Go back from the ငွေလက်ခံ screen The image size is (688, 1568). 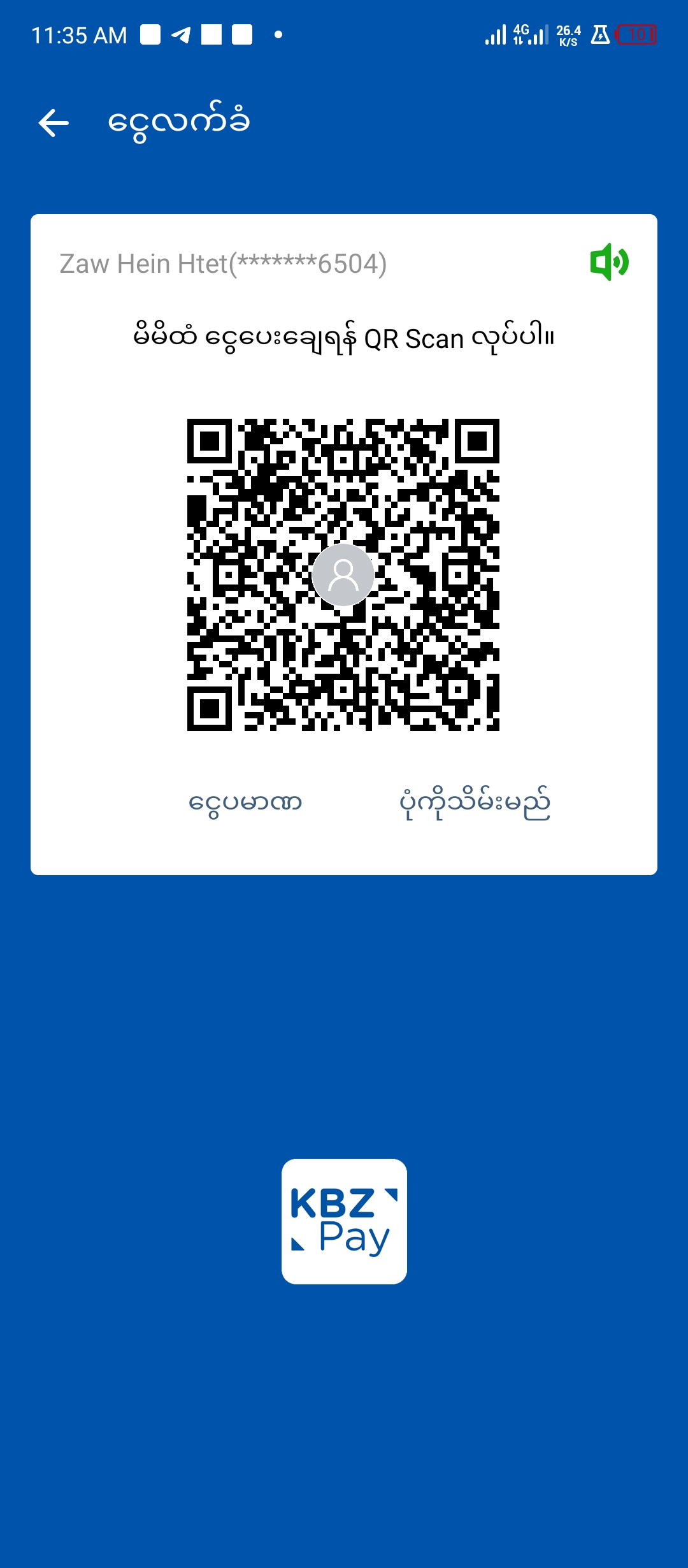pos(54,122)
